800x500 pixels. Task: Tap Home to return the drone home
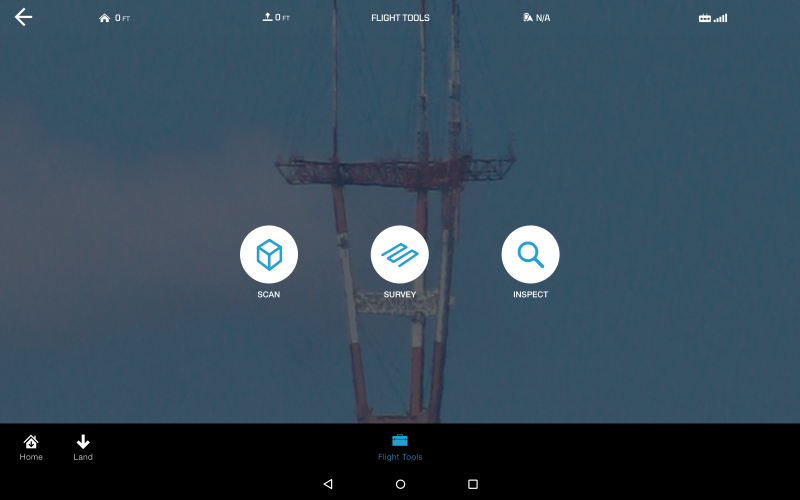tap(31, 447)
